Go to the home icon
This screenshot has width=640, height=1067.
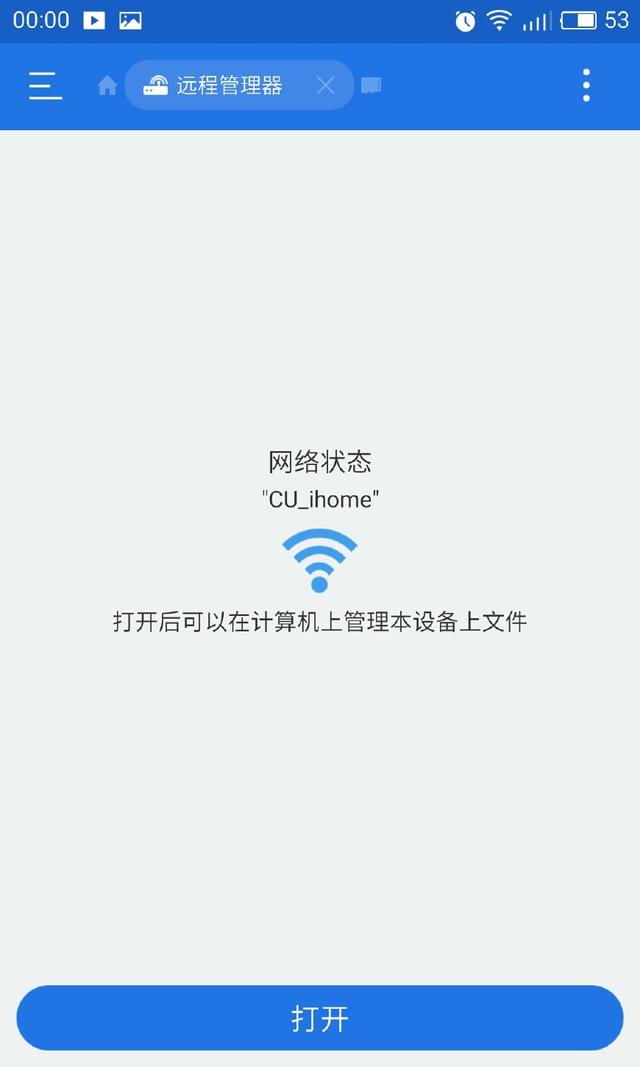click(107, 86)
